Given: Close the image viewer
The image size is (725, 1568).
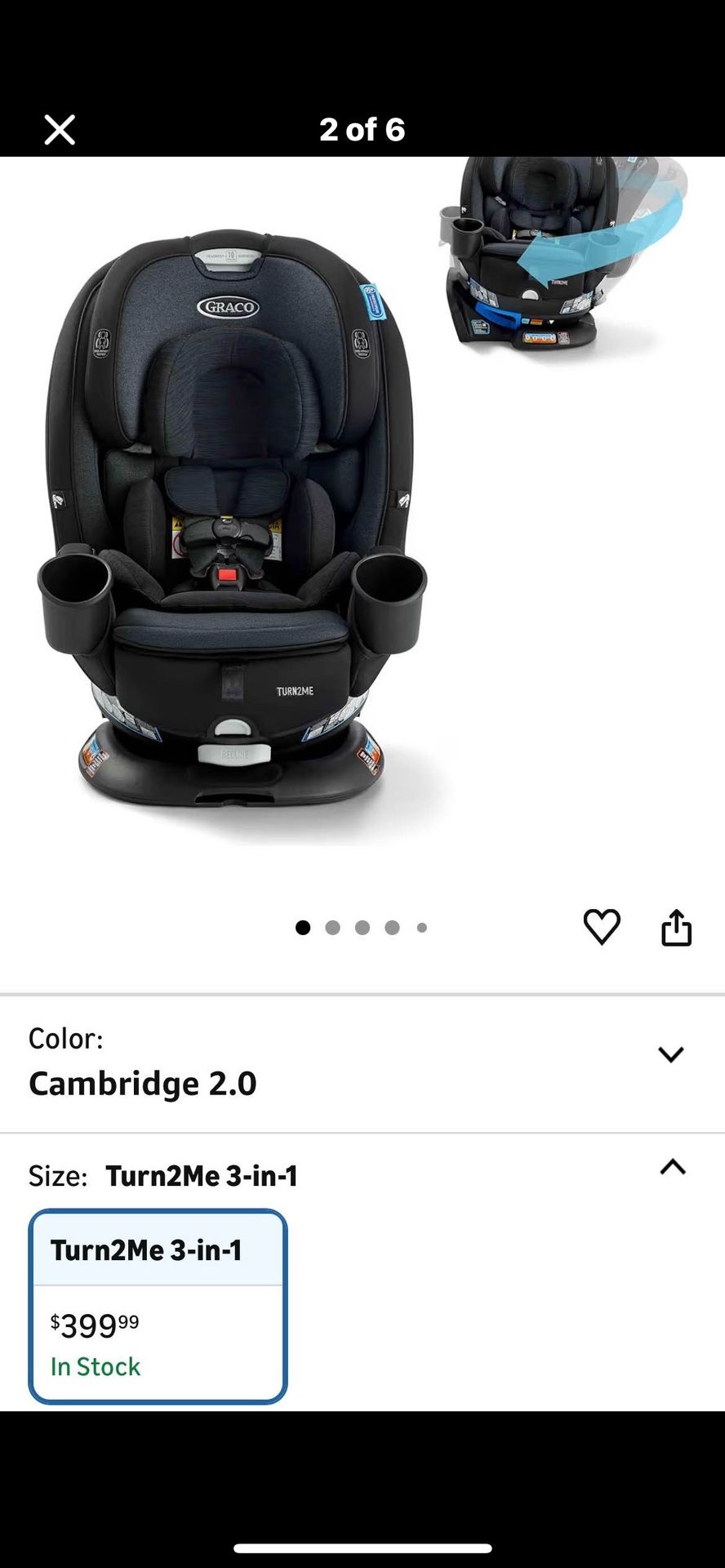Looking at the screenshot, I should (x=60, y=129).
